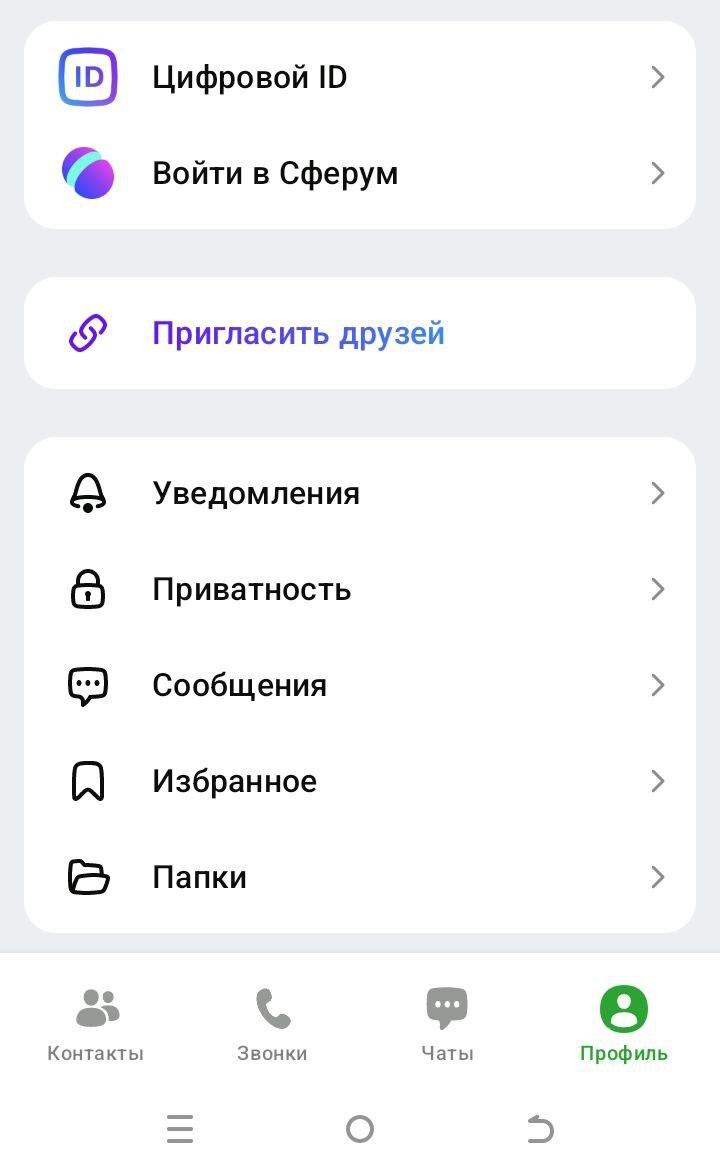Tap the lock Приватность icon
The width and height of the screenshot is (720, 1169).
click(x=89, y=588)
